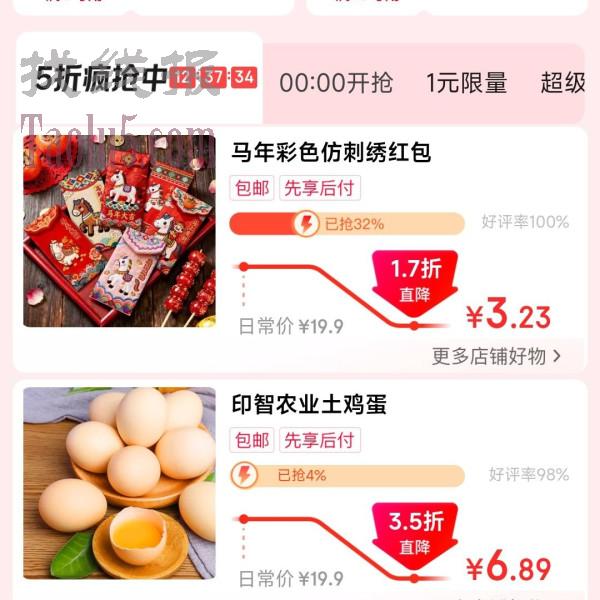
Task: Open the 印智农业土鸡蛋 product card
Action: pyautogui.click(x=309, y=405)
